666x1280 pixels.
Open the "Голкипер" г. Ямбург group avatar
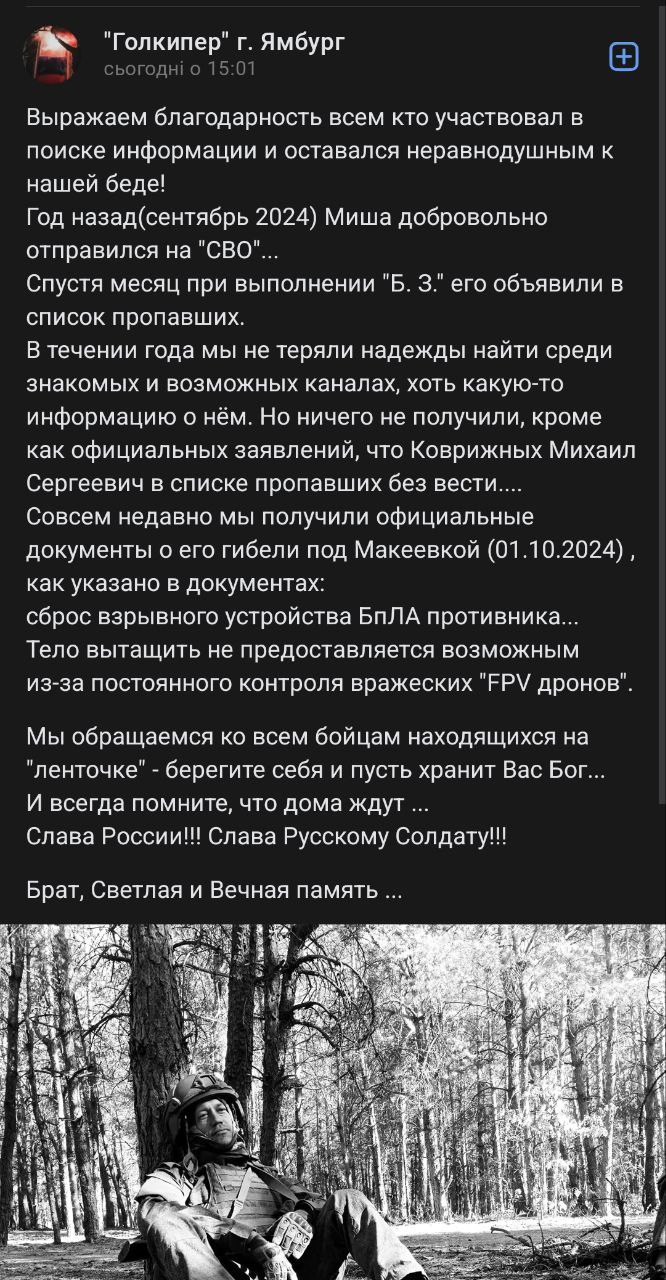(51, 54)
